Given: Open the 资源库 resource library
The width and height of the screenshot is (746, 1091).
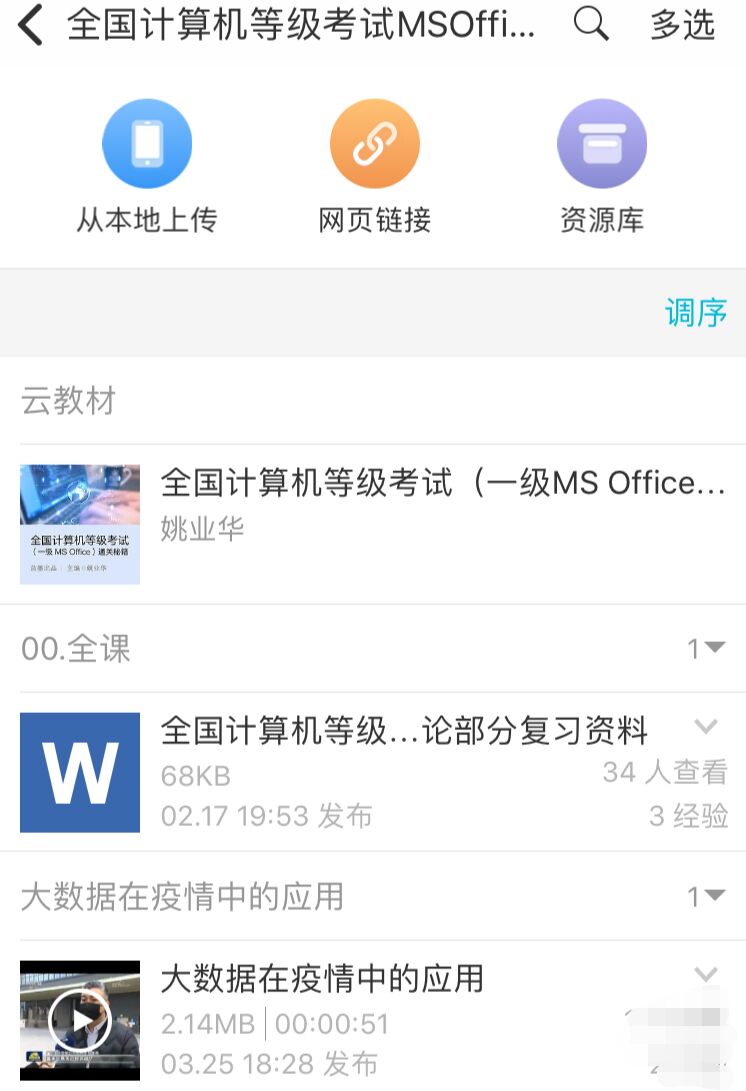Looking at the screenshot, I should point(601,165).
